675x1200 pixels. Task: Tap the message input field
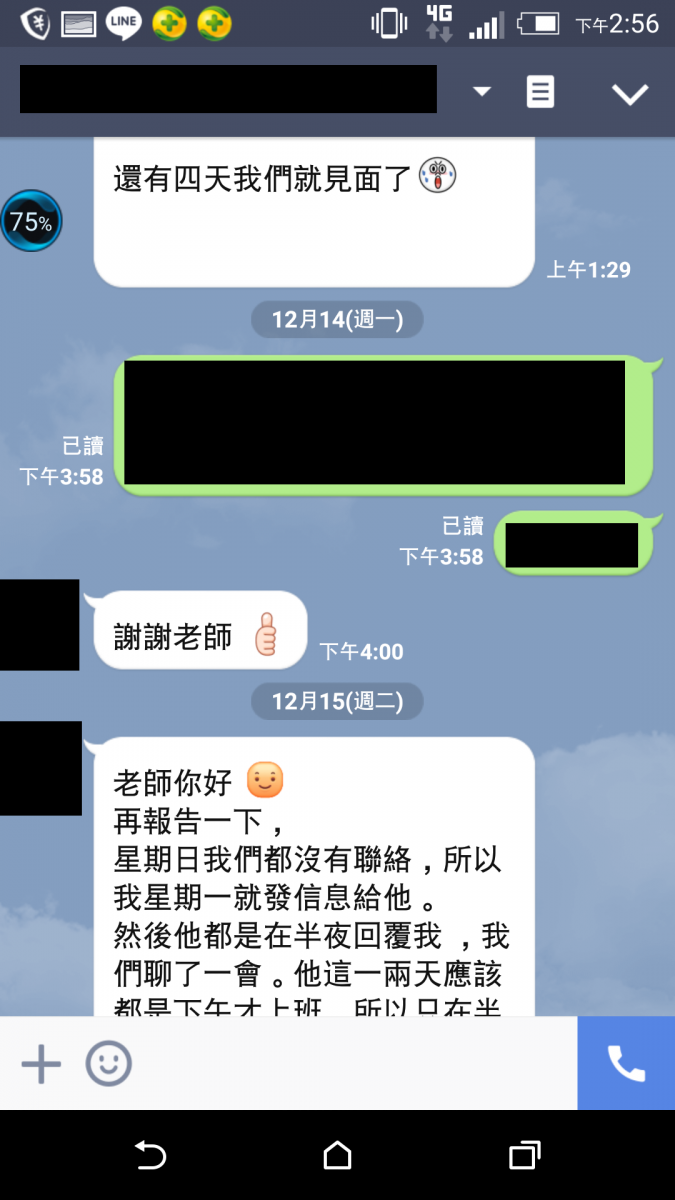point(350,1064)
